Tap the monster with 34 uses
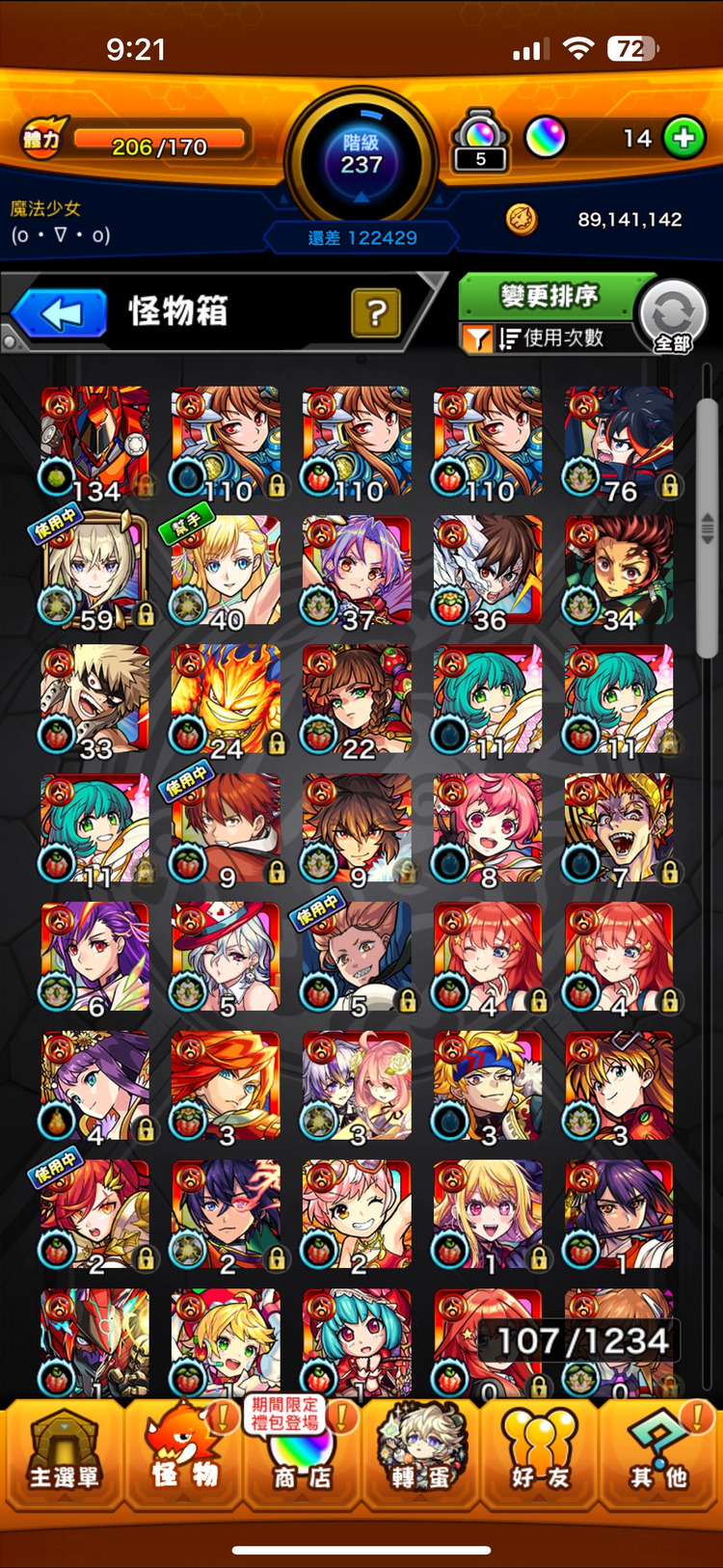723x1568 pixels. click(x=619, y=571)
